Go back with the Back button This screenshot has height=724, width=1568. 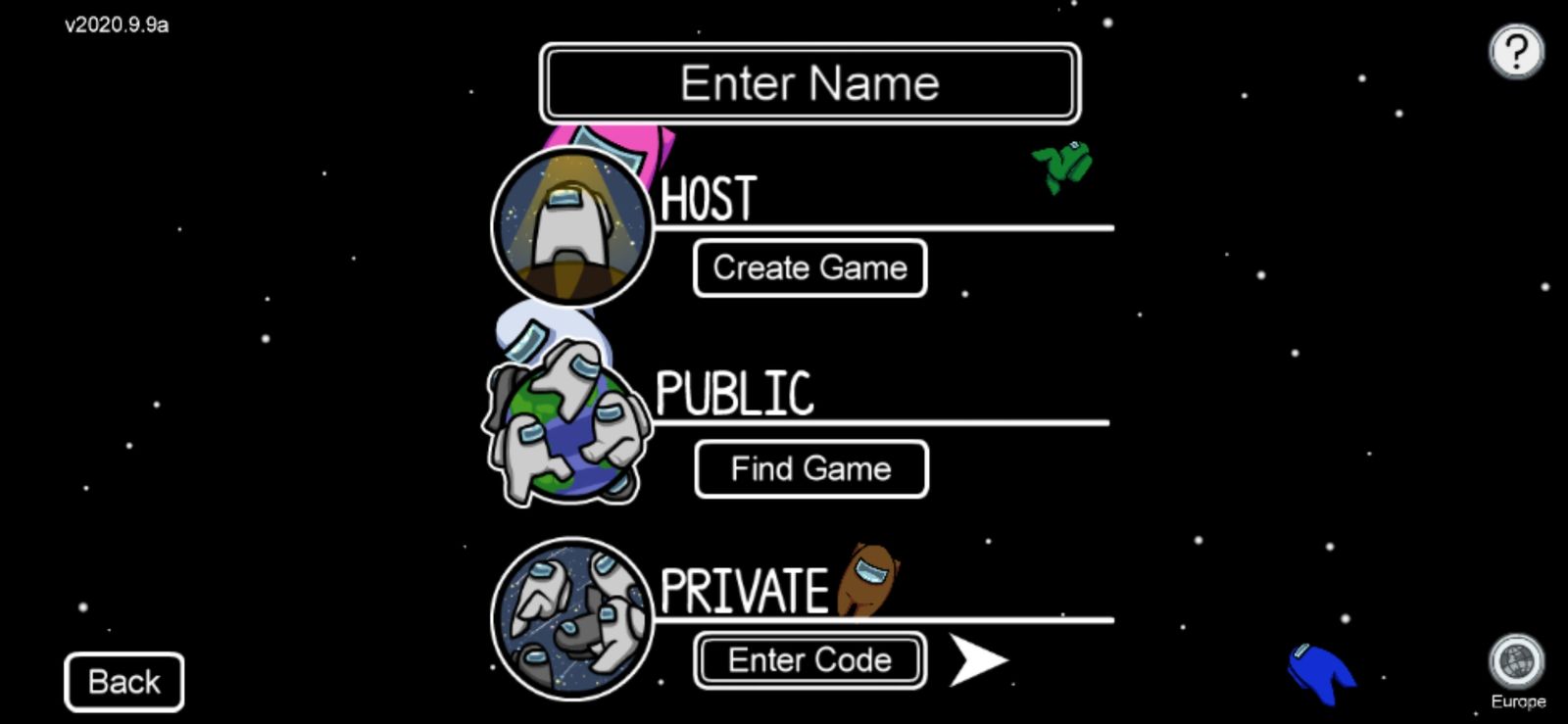coord(123,681)
